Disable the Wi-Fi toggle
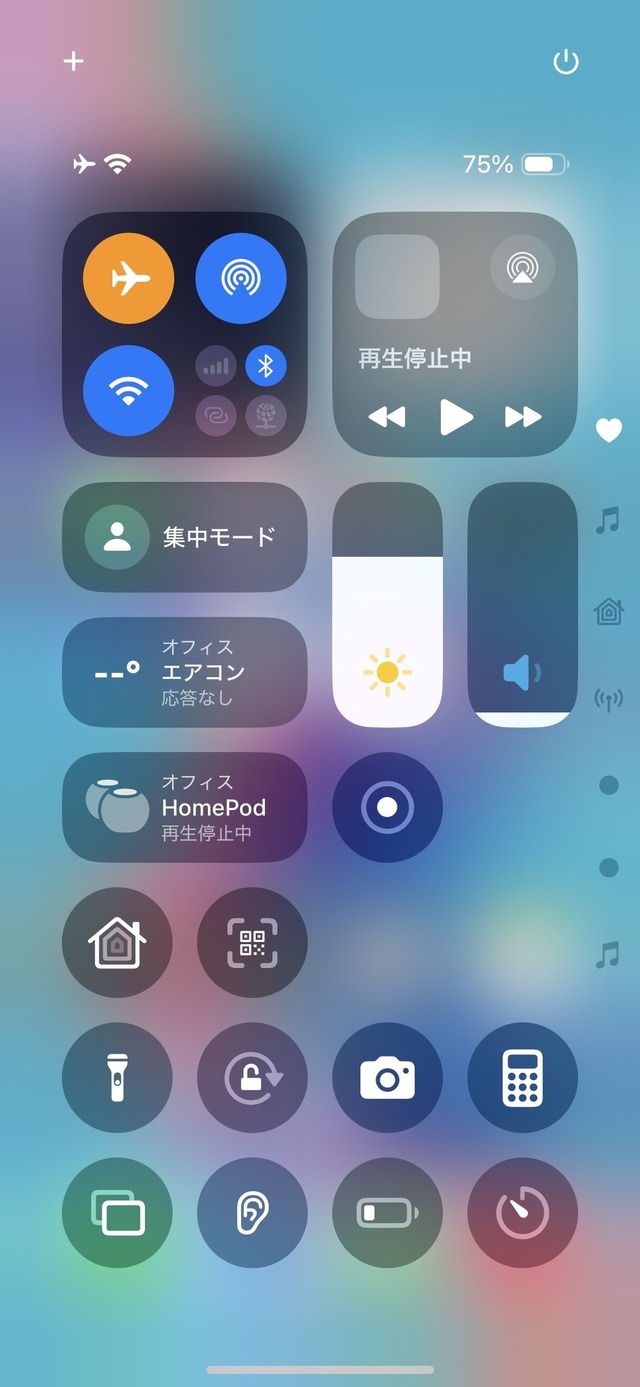Image resolution: width=640 pixels, height=1387 pixels. (129, 391)
